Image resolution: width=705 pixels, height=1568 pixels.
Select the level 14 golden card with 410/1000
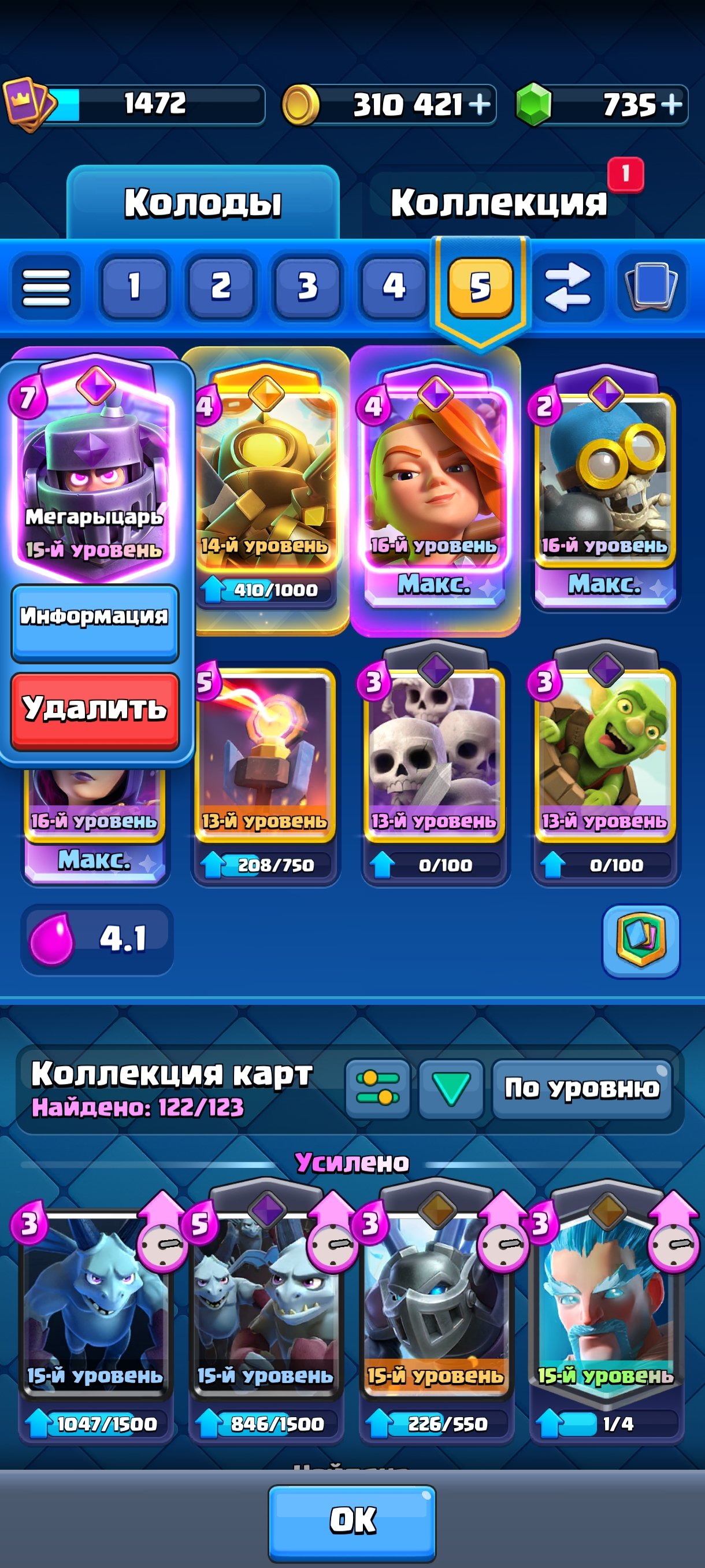266,490
